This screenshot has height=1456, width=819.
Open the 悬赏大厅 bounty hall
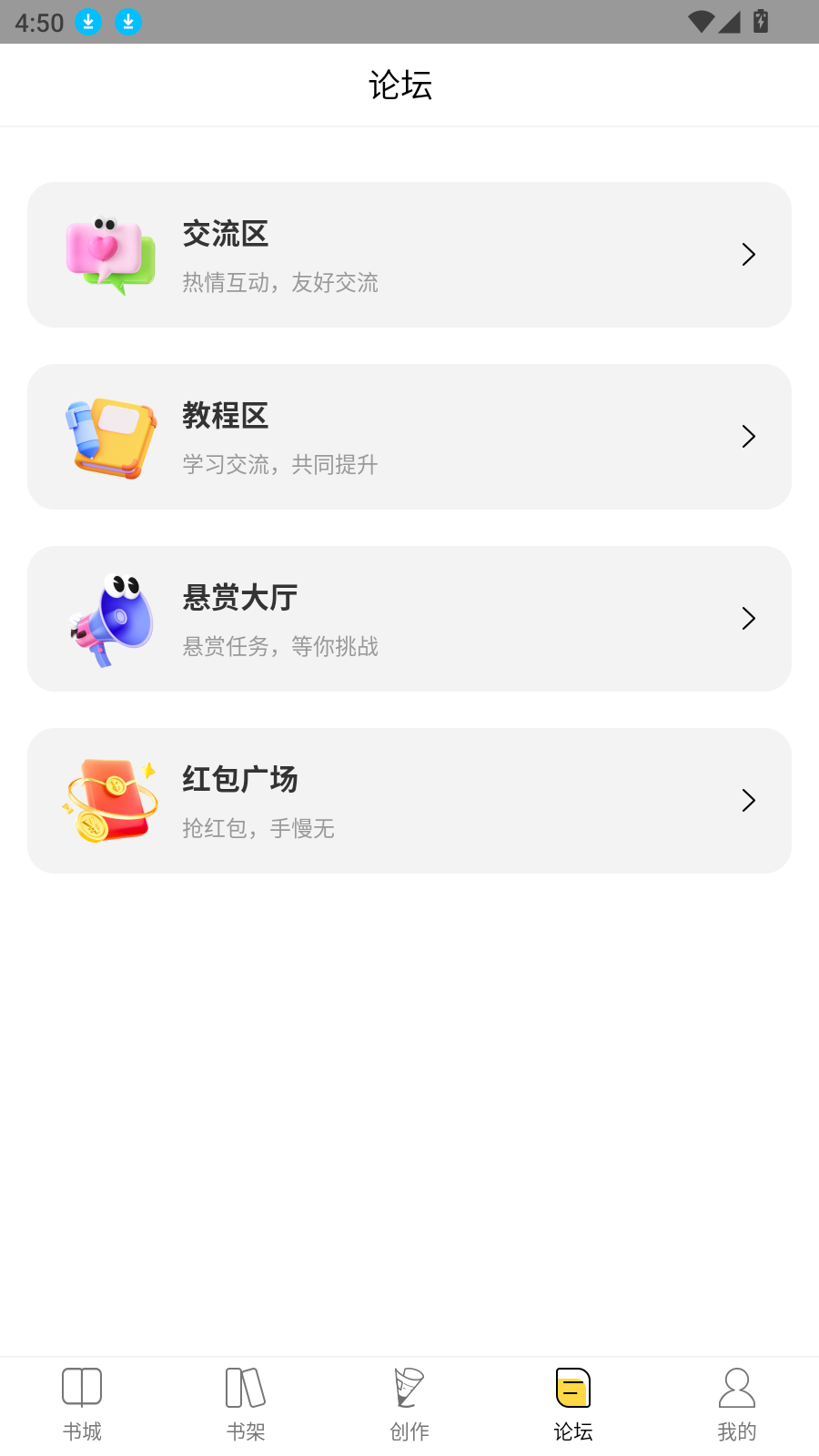[x=409, y=619]
